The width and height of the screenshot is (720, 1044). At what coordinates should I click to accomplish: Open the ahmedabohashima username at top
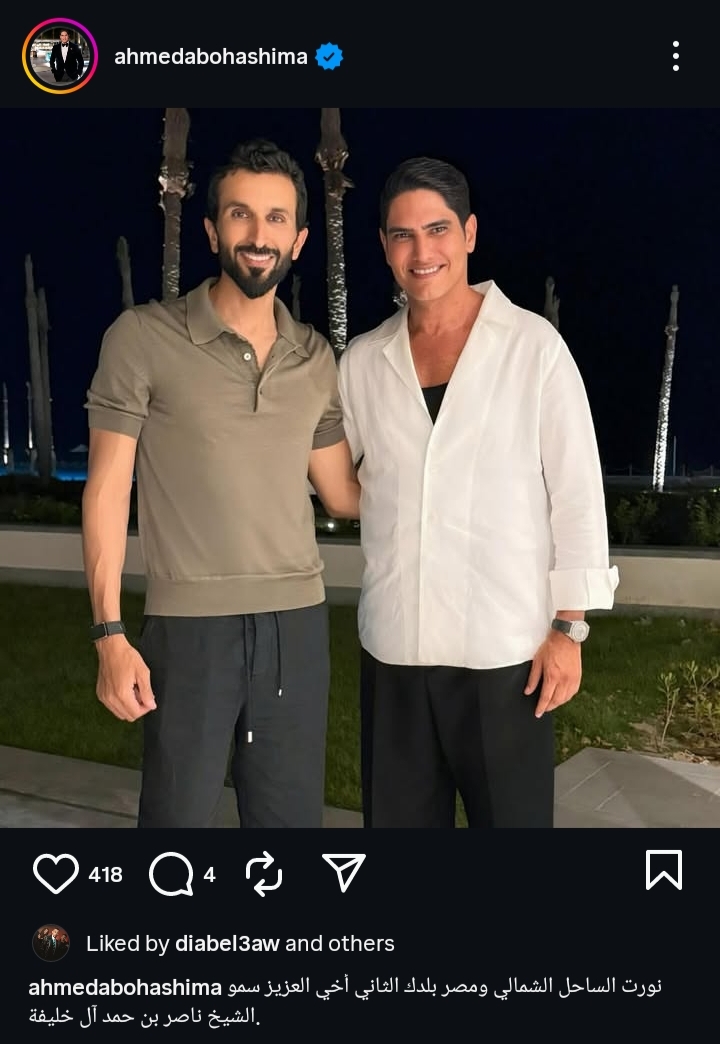[211, 57]
